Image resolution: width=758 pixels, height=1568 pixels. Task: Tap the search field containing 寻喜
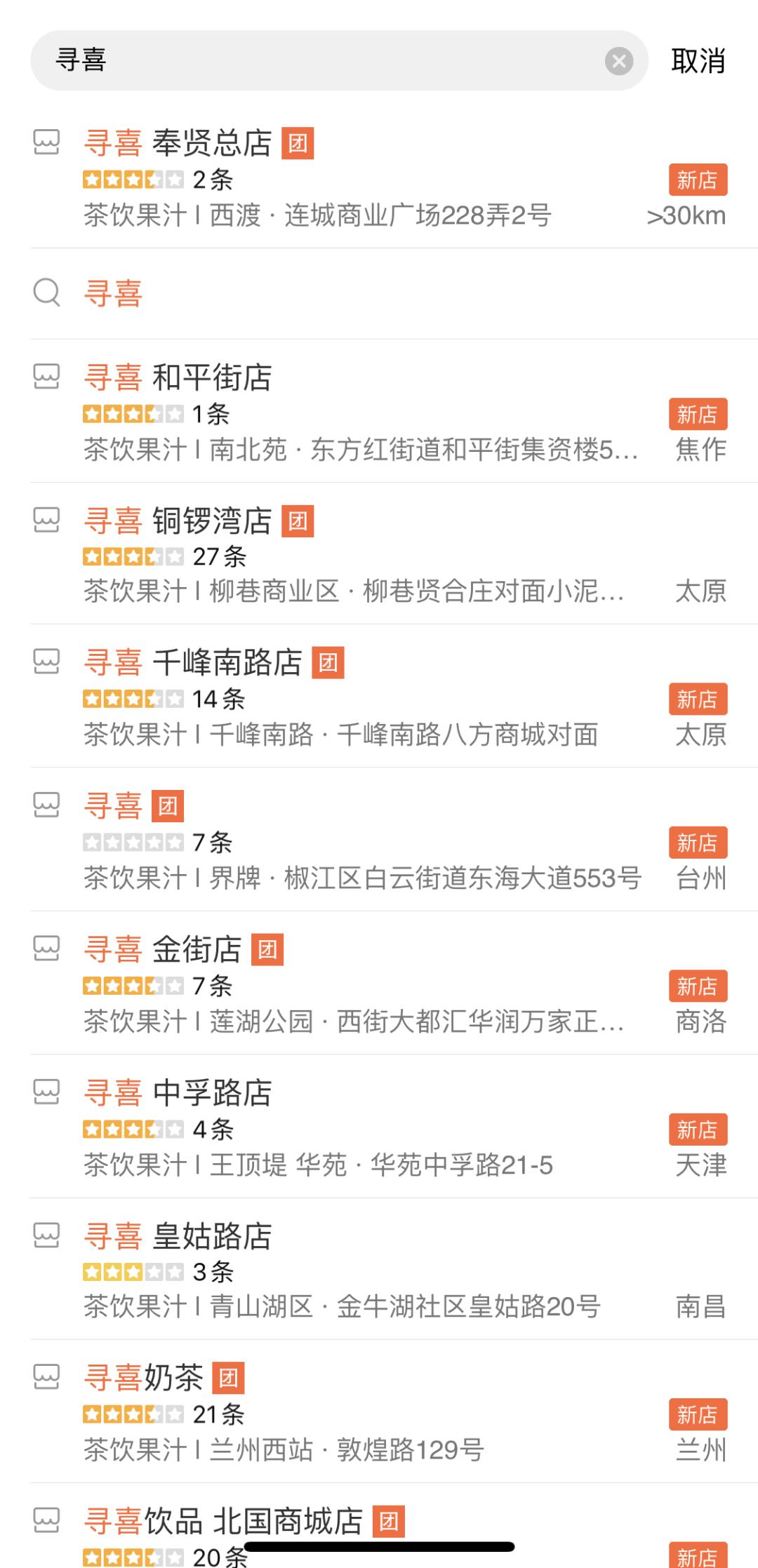(x=316, y=60)
